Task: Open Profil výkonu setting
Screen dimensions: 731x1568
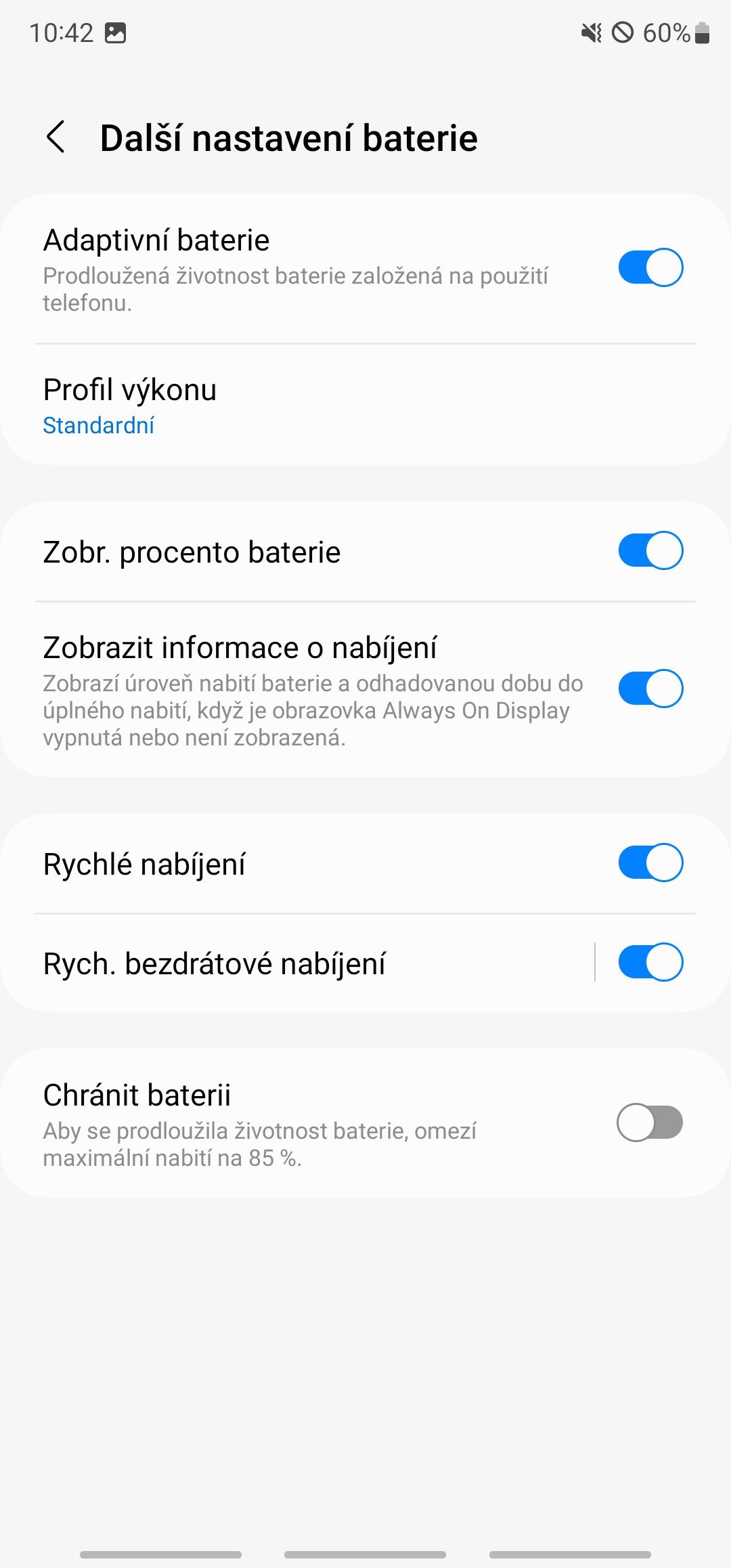Action: pyautogui.click(x=365, y=405)
